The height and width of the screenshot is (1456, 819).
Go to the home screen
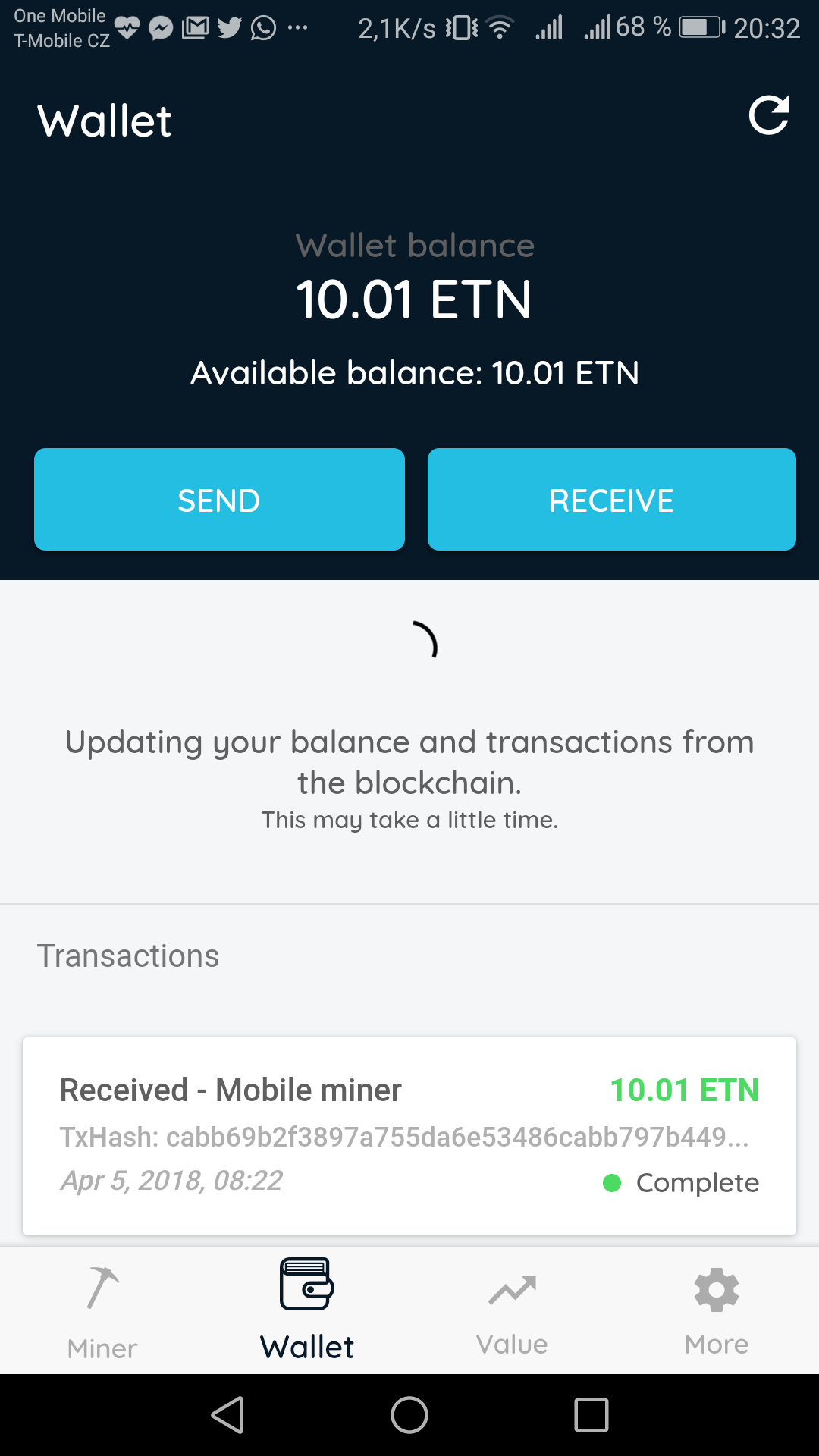coord(409,1415)
